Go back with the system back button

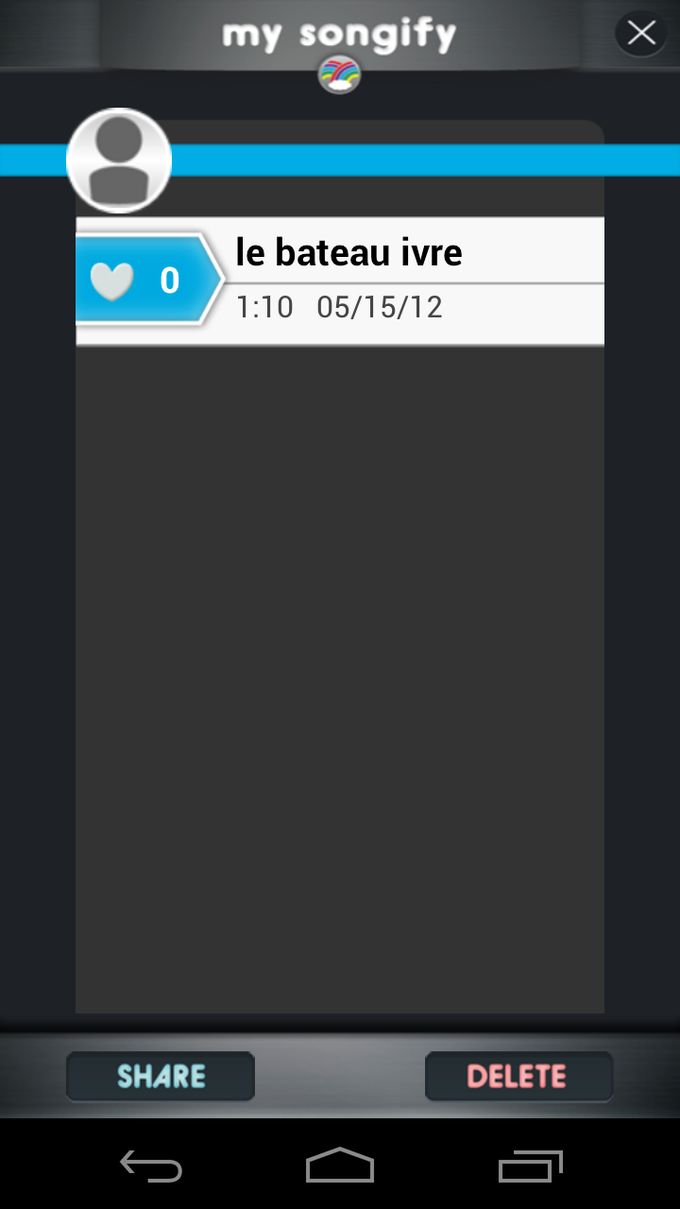click(151, 1166)
